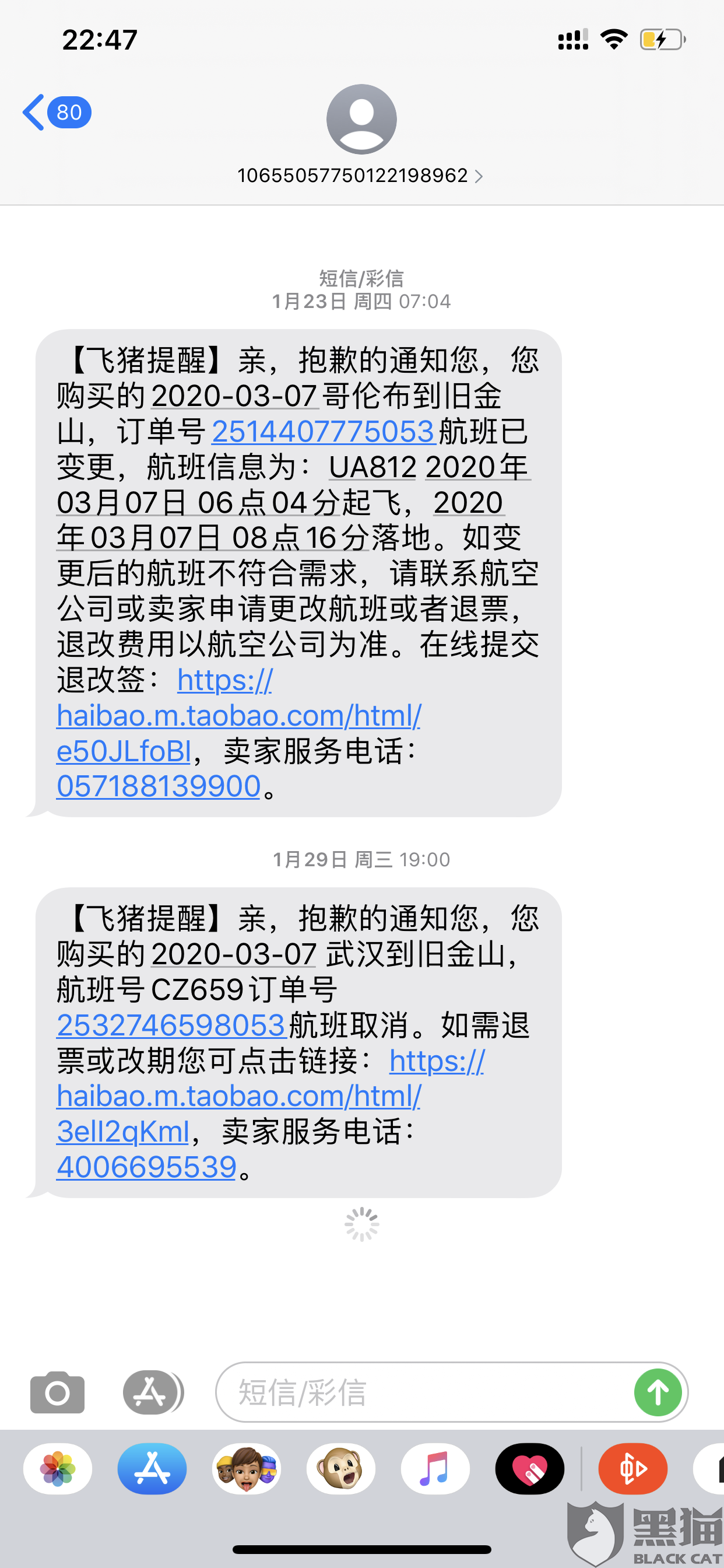The height and width of the screenshot is (1568, 724).
Task: Open the Music app in the app strip
Action: (435, 1469)
